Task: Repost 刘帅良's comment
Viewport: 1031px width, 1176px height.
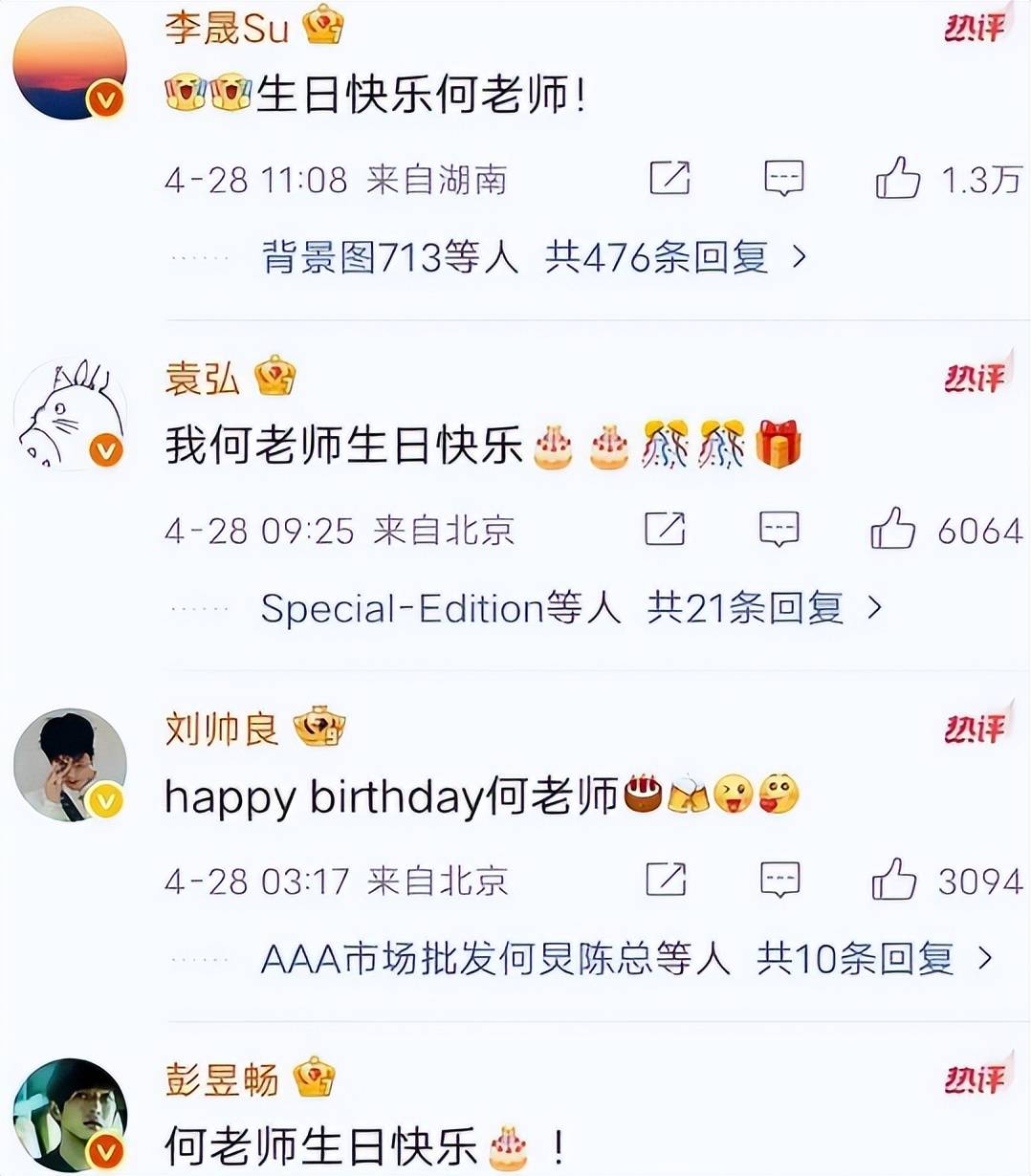Action: pyautogui.click(x=666, y=880)
